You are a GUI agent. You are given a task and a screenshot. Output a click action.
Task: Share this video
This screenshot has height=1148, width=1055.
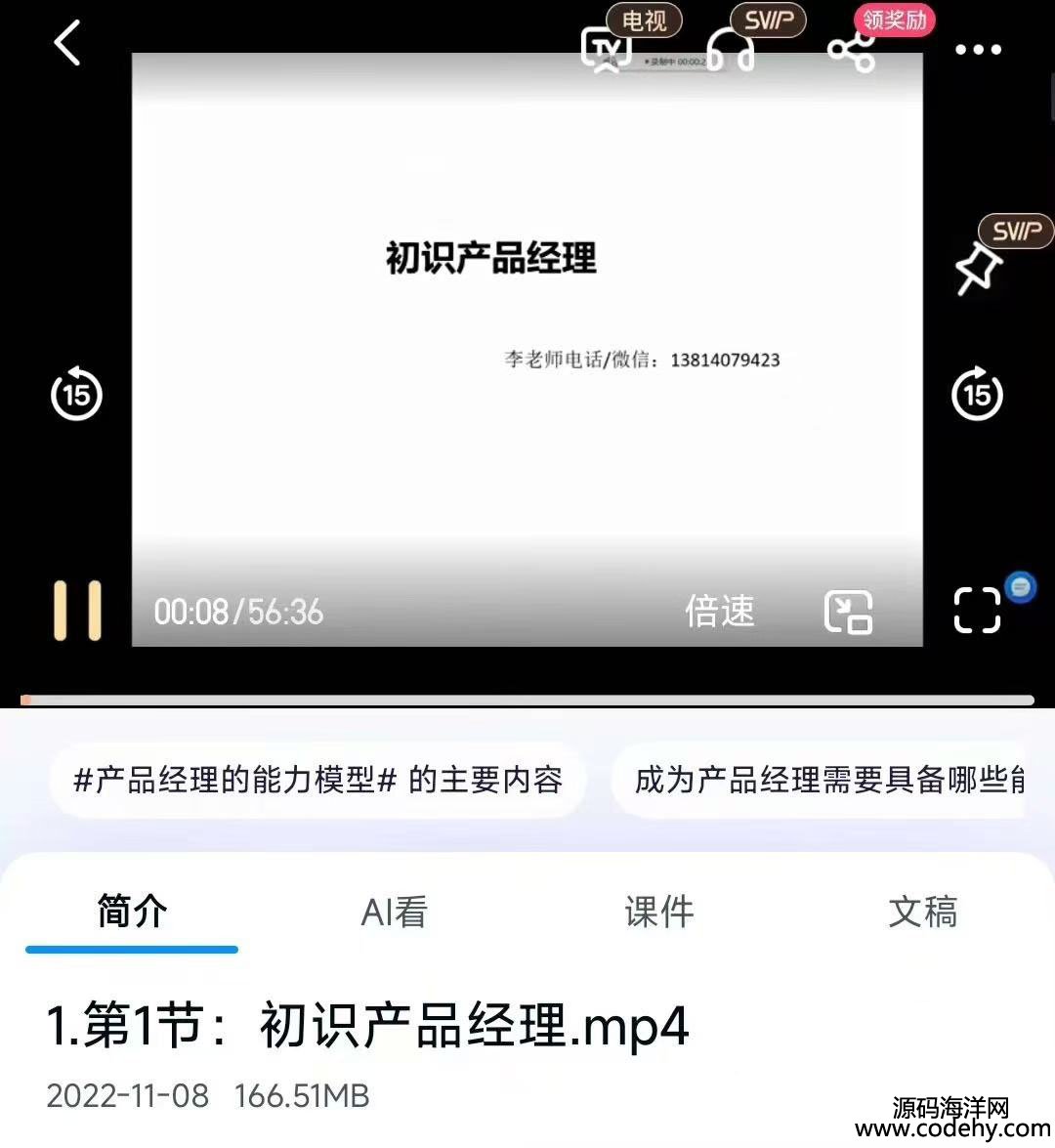pyautogui.click(x=851, y=51)
